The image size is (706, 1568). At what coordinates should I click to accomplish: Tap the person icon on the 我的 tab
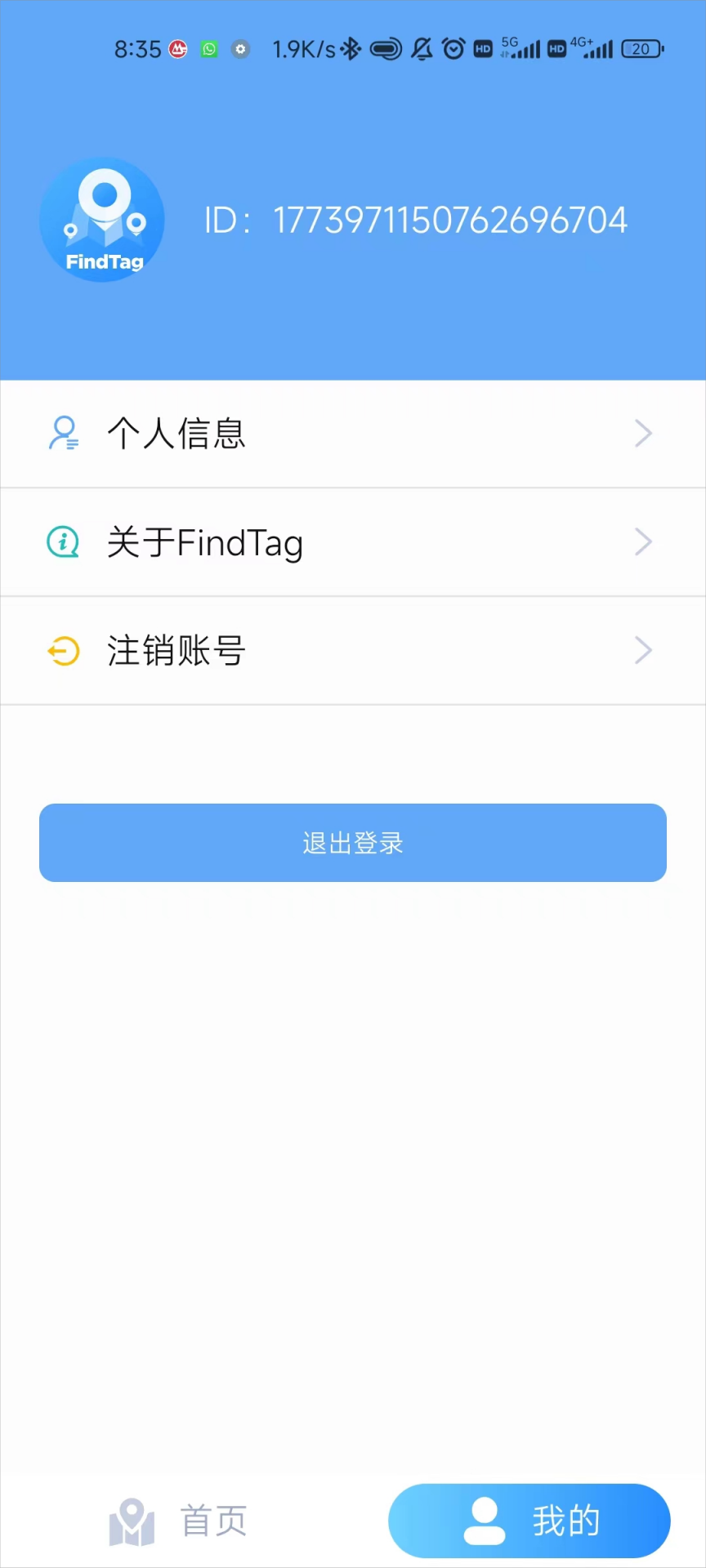pos(484,1520)
